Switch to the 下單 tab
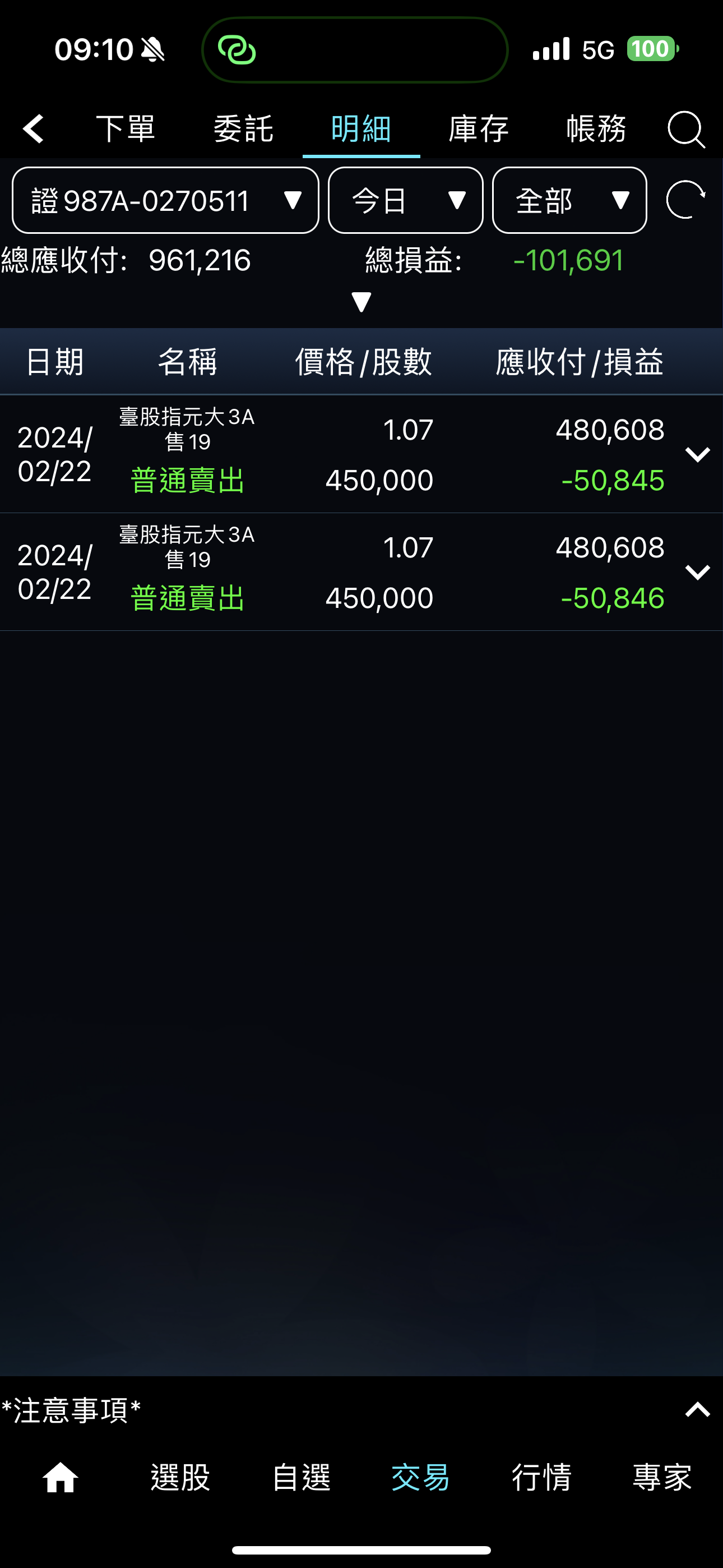 point(126,129)
